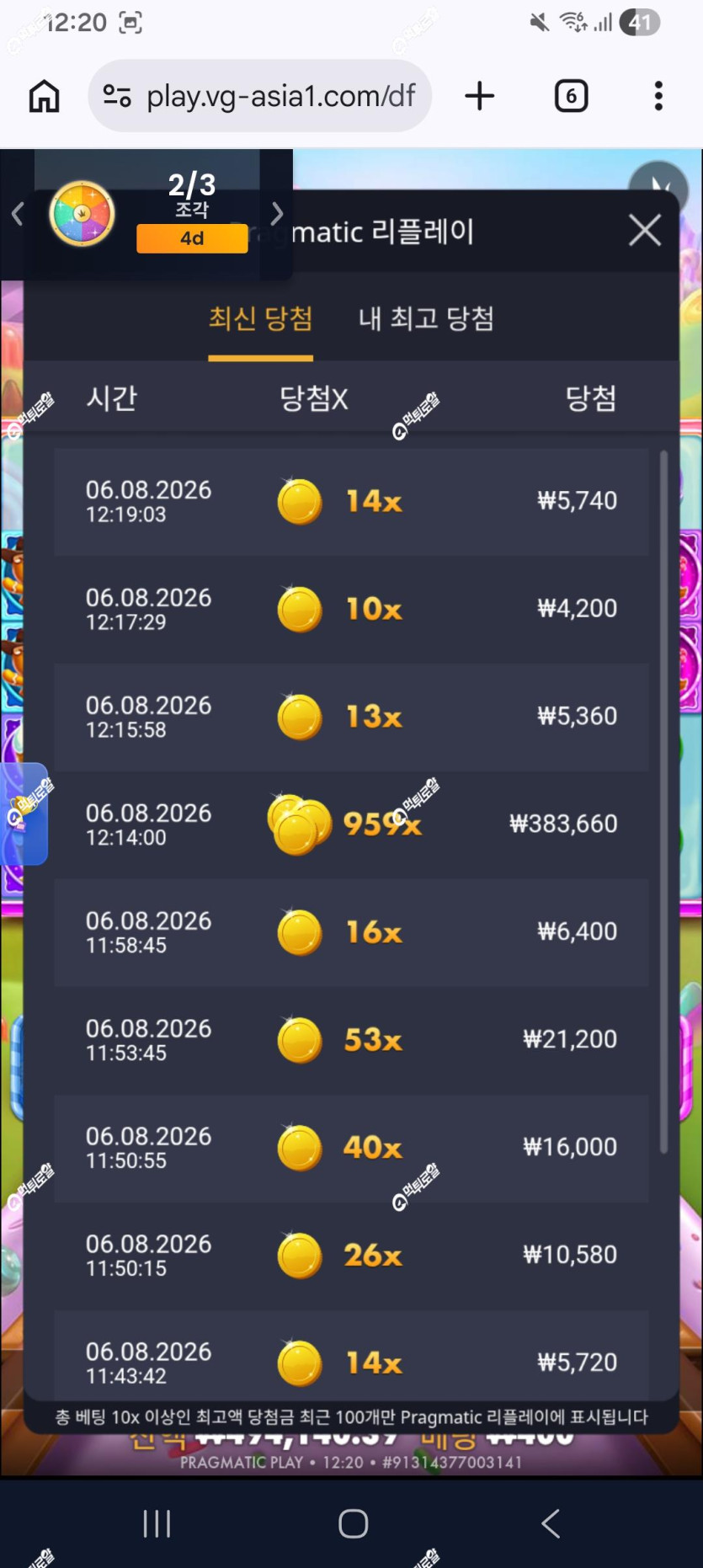Go to previous promo with left arrow
This screenshot has width=703, height=1568.
point(17,214)
